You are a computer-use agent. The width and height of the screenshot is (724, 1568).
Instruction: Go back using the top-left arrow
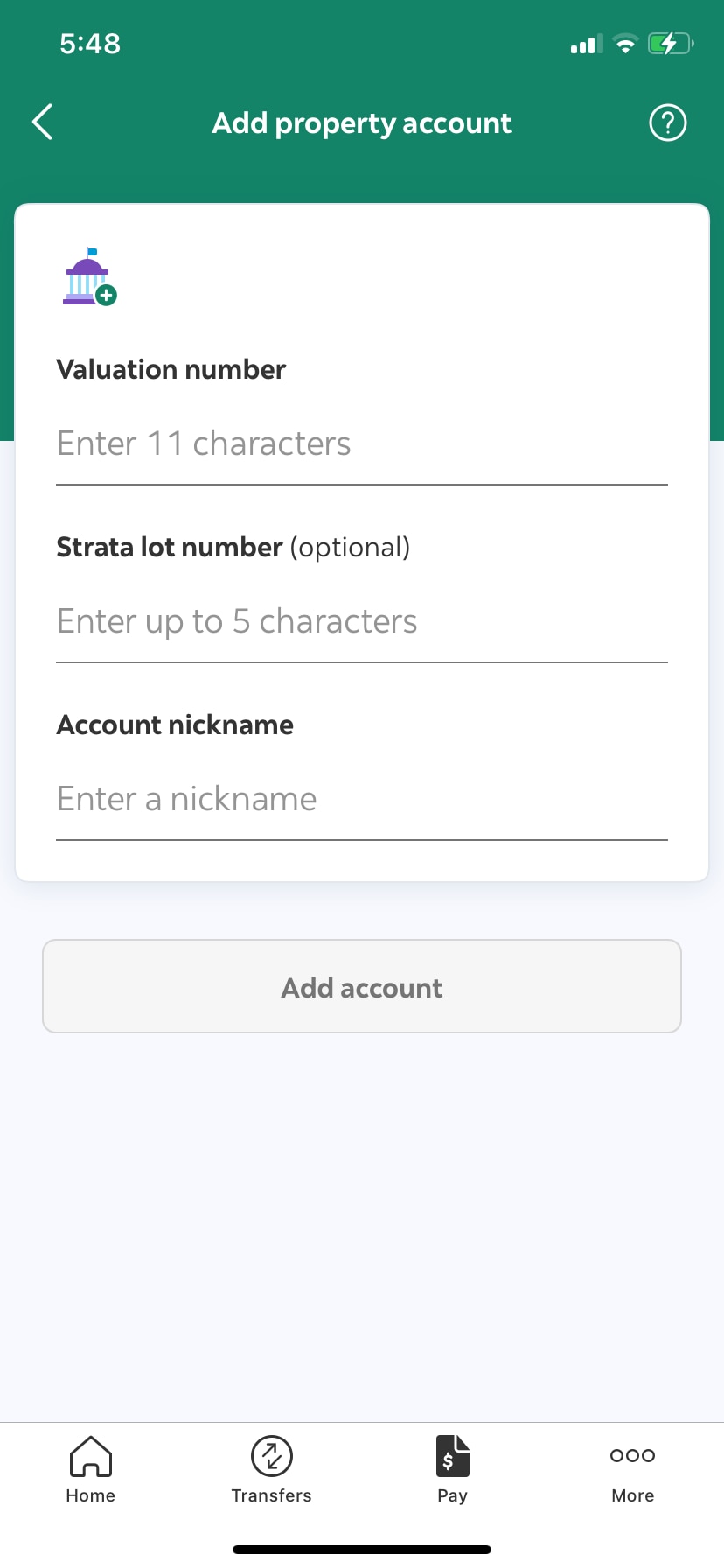point(42,122)
